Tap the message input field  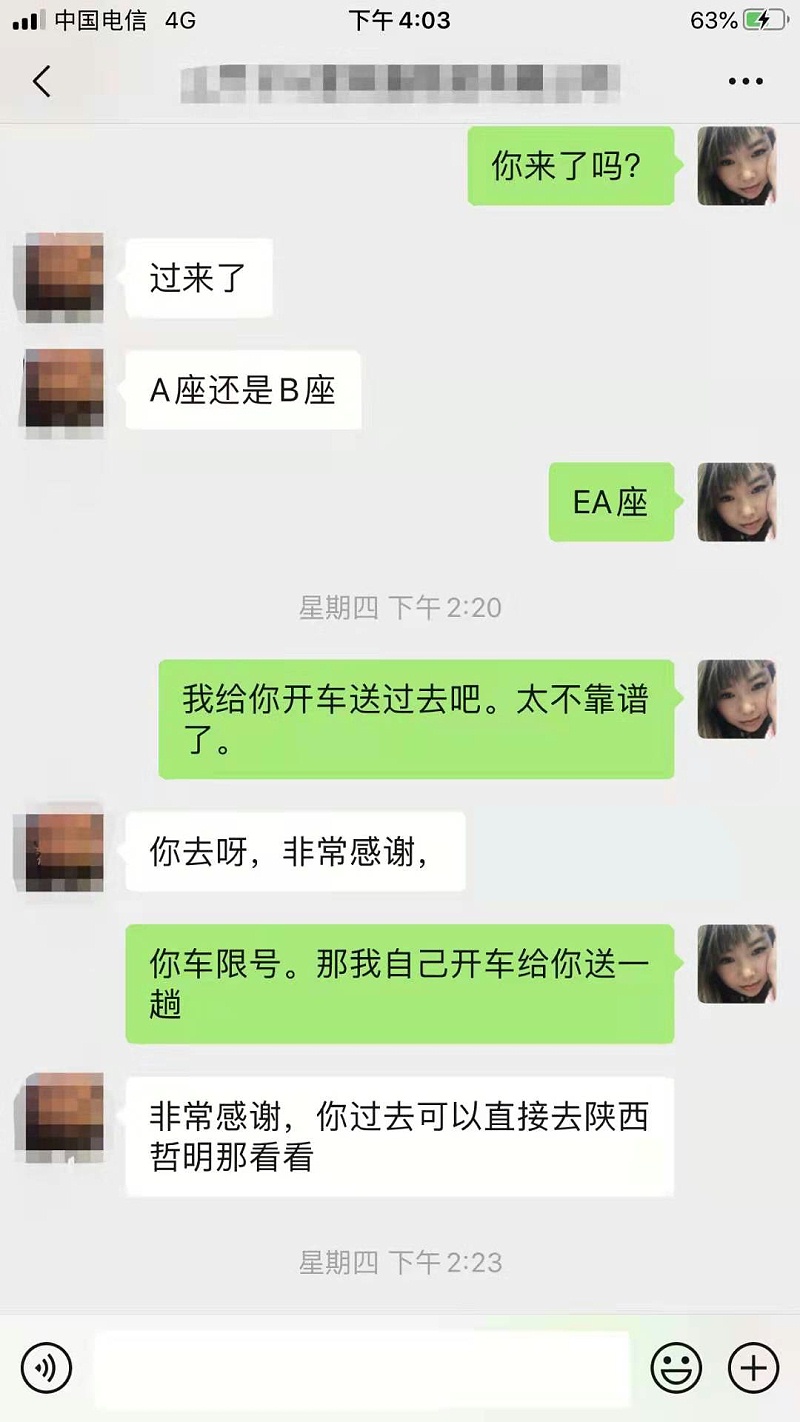point(360,1367)
